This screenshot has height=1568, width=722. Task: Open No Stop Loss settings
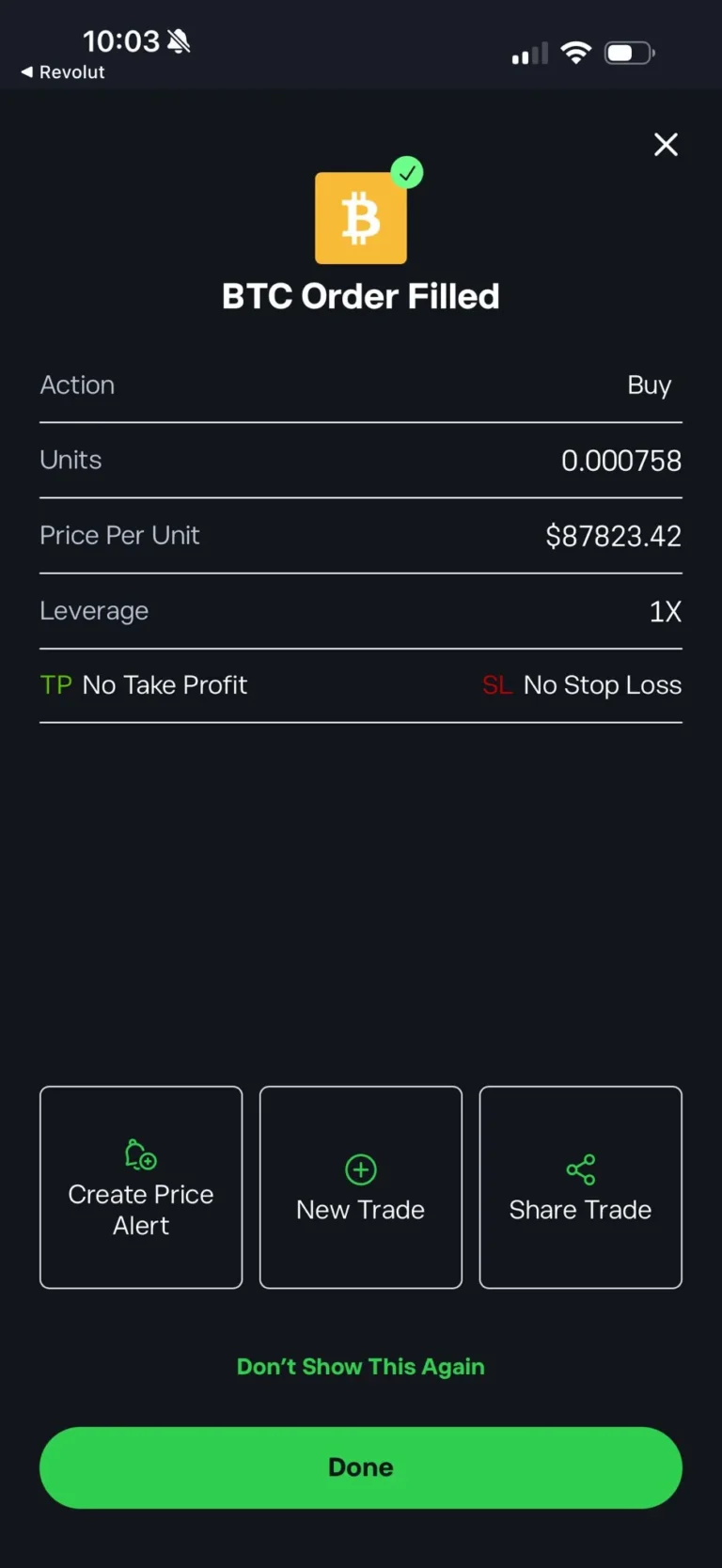(603, 684)
